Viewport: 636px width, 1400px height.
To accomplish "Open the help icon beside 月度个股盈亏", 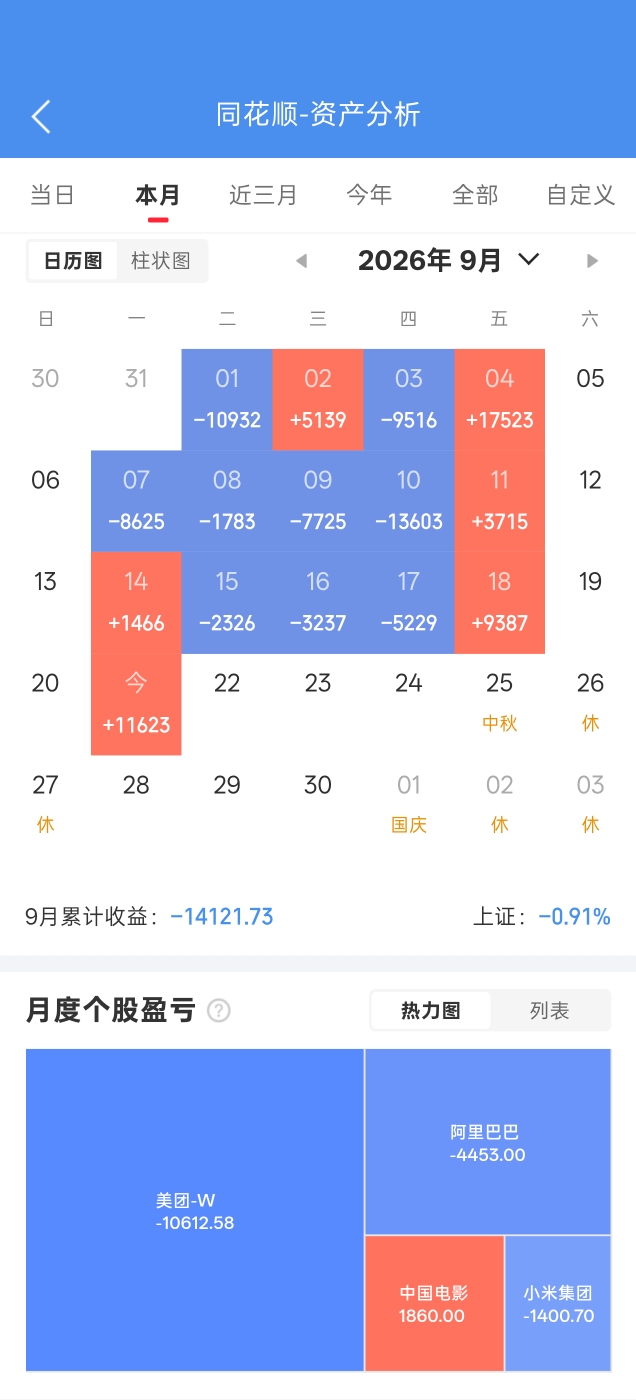I will (x=219, y=1011).
